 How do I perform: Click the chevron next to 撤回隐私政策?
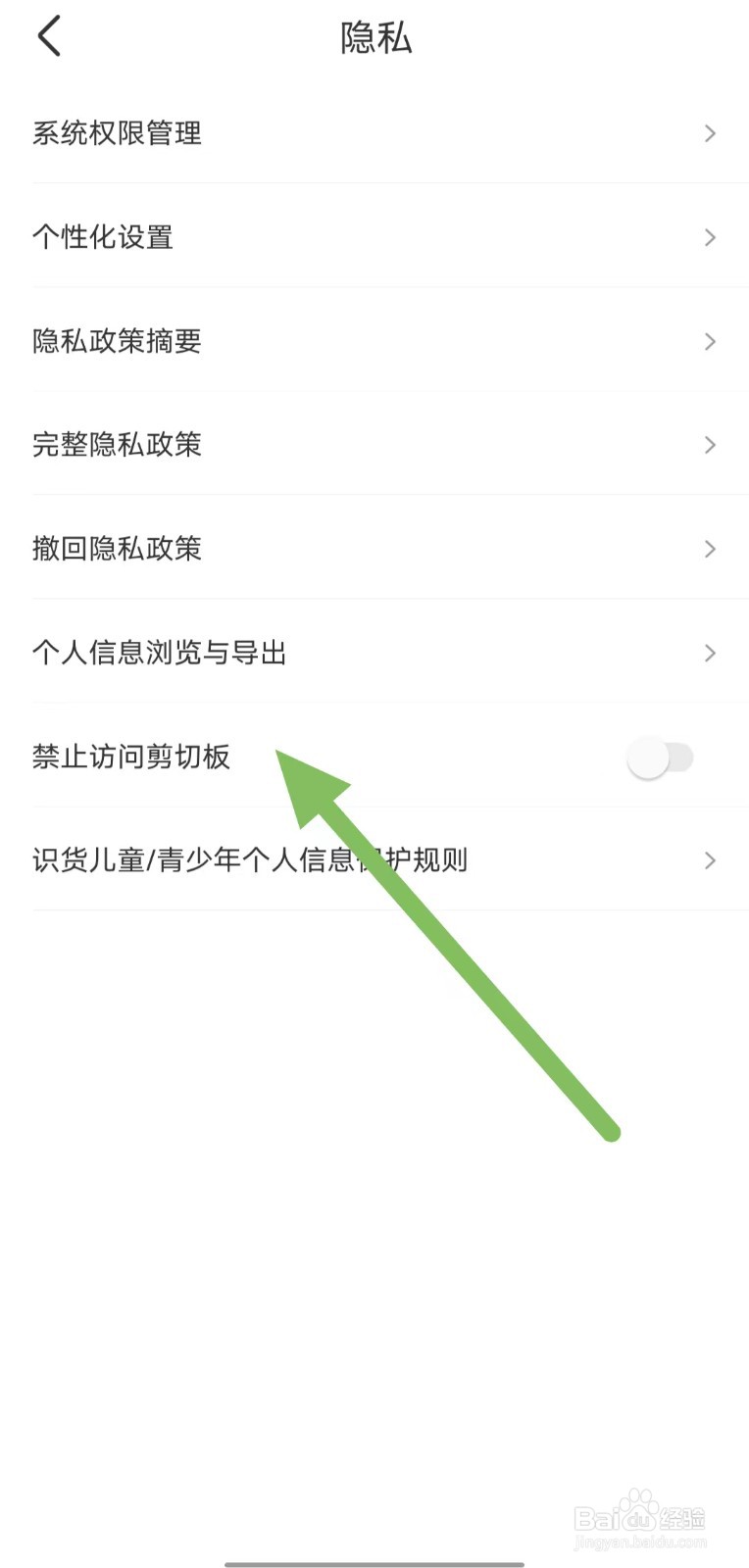pyautogui.click(x=710, y=549)
